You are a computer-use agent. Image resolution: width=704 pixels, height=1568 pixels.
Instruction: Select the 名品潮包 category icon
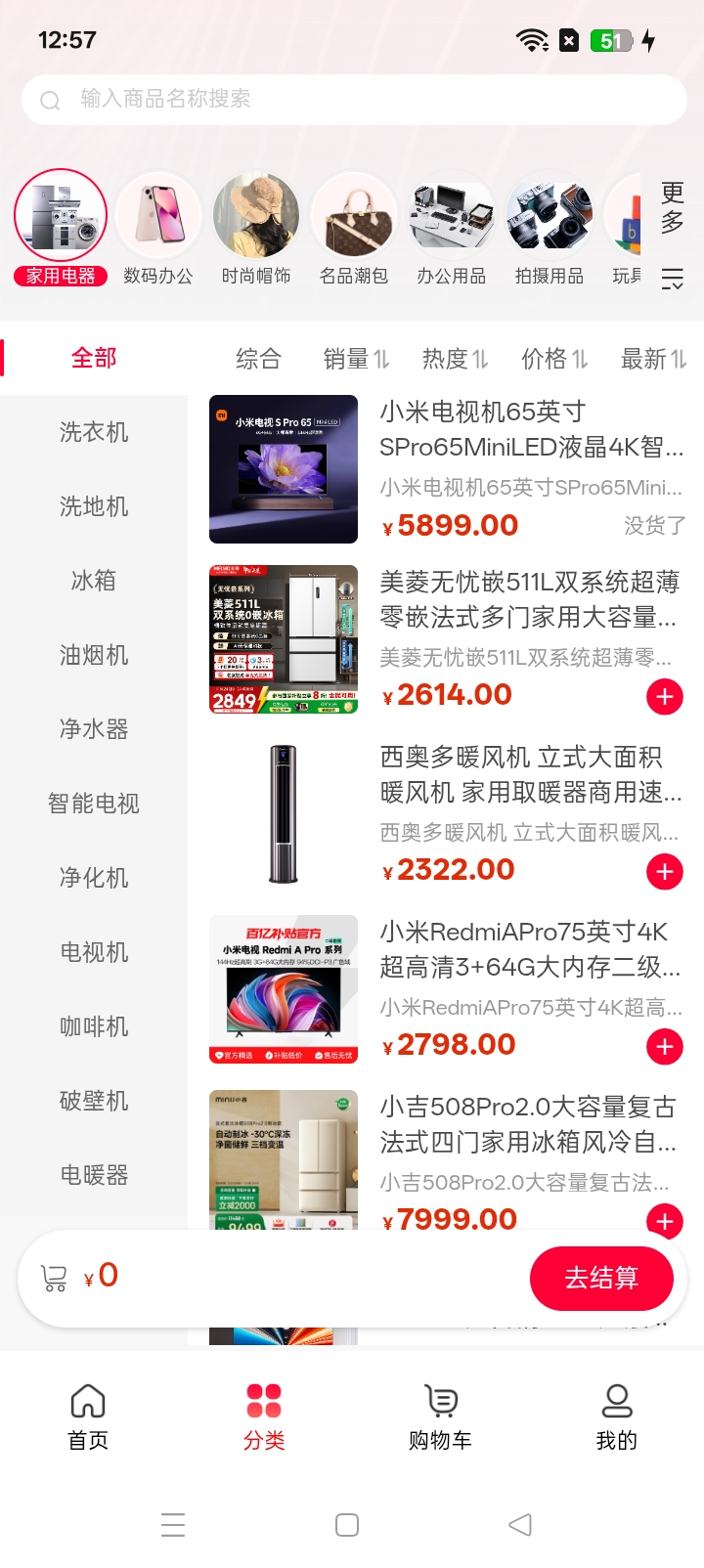(353, 214)
